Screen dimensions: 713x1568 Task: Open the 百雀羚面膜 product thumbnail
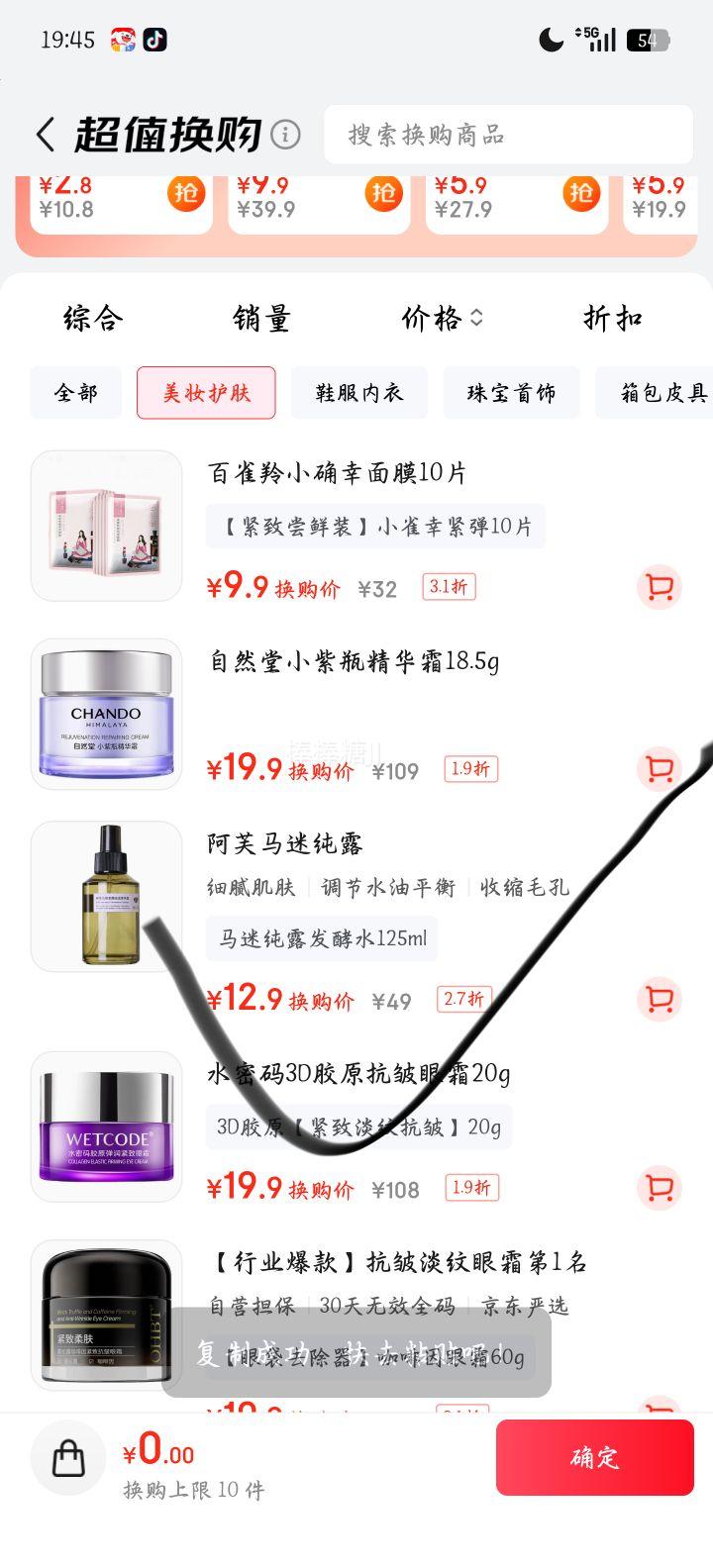(106, 526)
